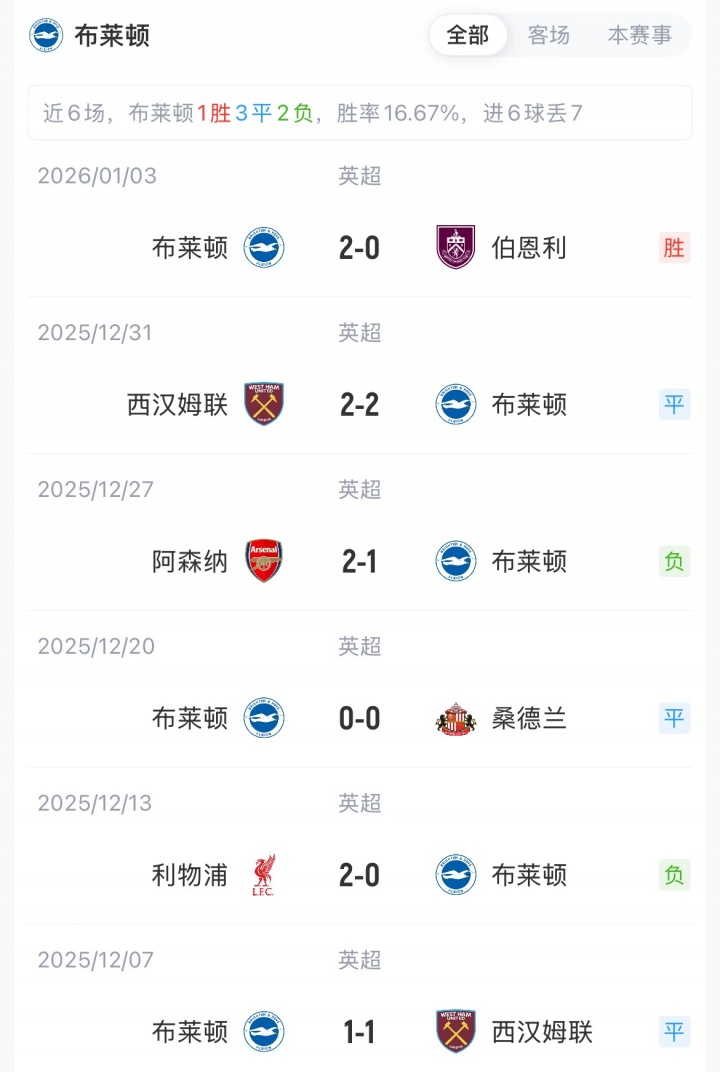Open the 西汉姆联 2-2 布莱顿 match
The height and width of the screenshot is (1072, 720).
[x=360, y=405]
